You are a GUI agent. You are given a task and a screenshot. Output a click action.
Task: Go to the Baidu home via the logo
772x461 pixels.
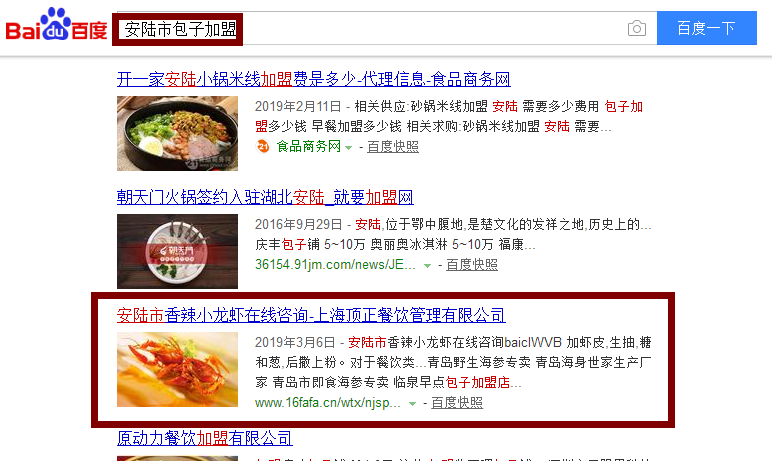(56, 27)
